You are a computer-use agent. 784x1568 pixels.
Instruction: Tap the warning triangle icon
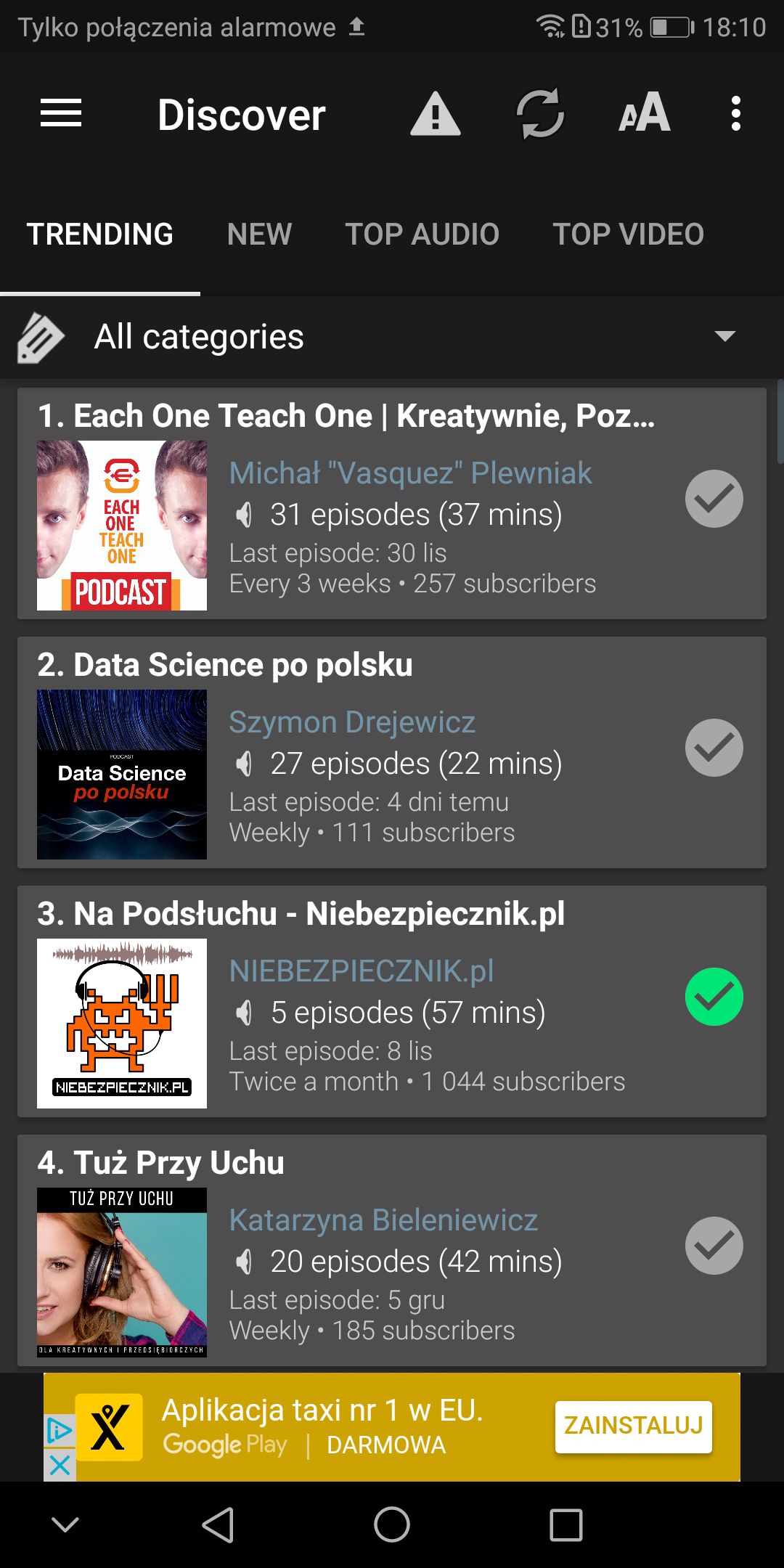coord(435,114)
